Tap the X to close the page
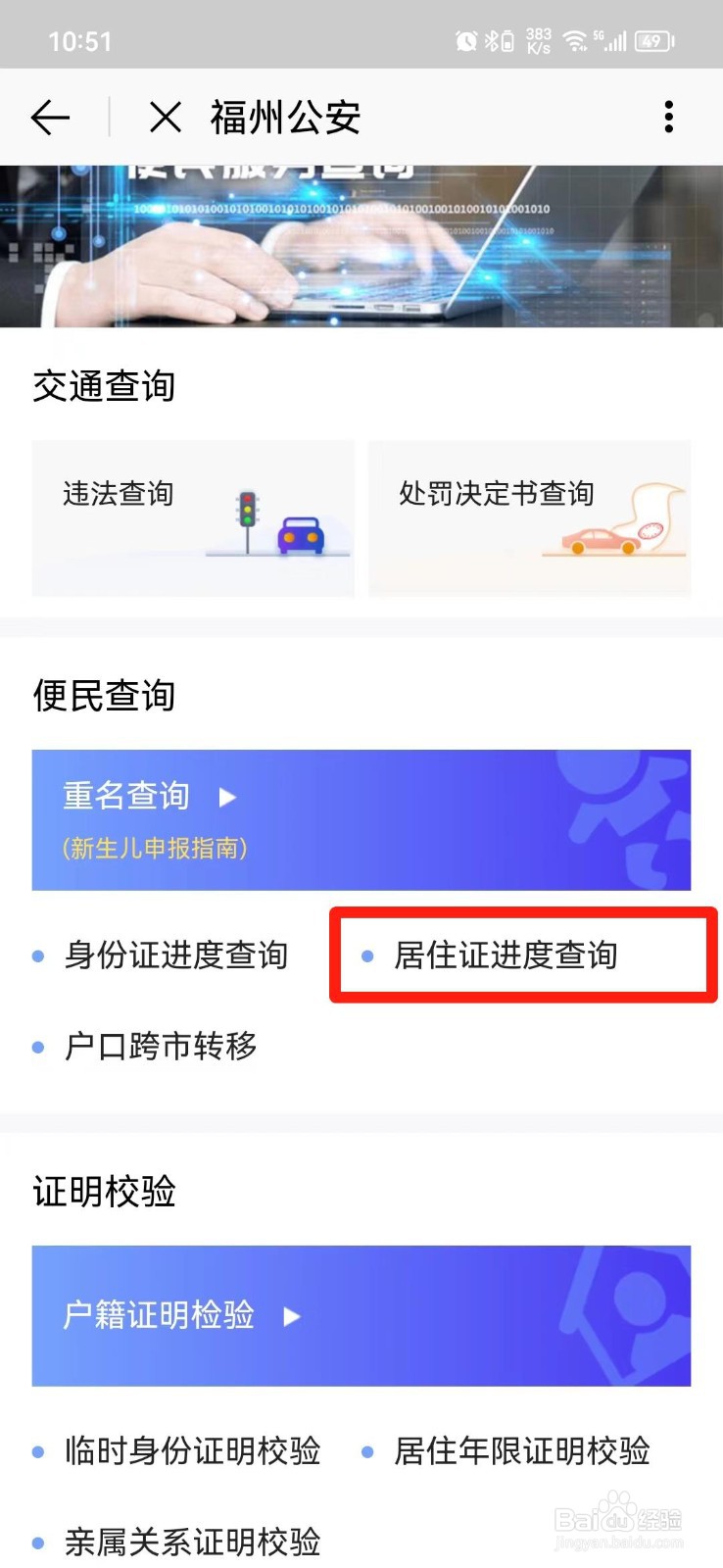The height and width of the screenshot is (1568, 723). pos(165,117)
